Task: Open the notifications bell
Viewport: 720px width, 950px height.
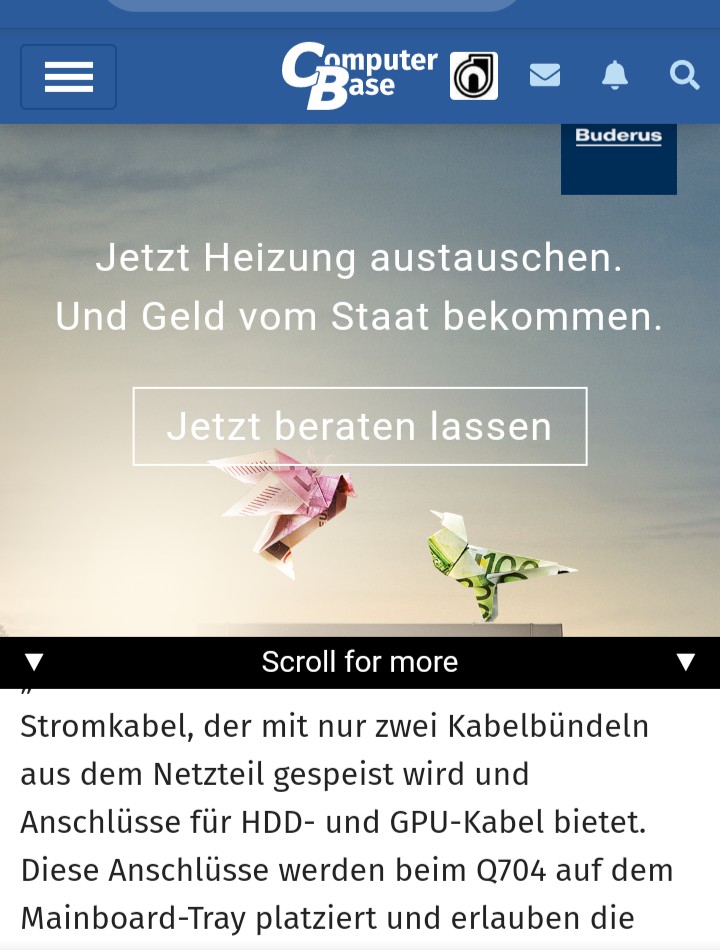Action: click(x=614, y=75)
